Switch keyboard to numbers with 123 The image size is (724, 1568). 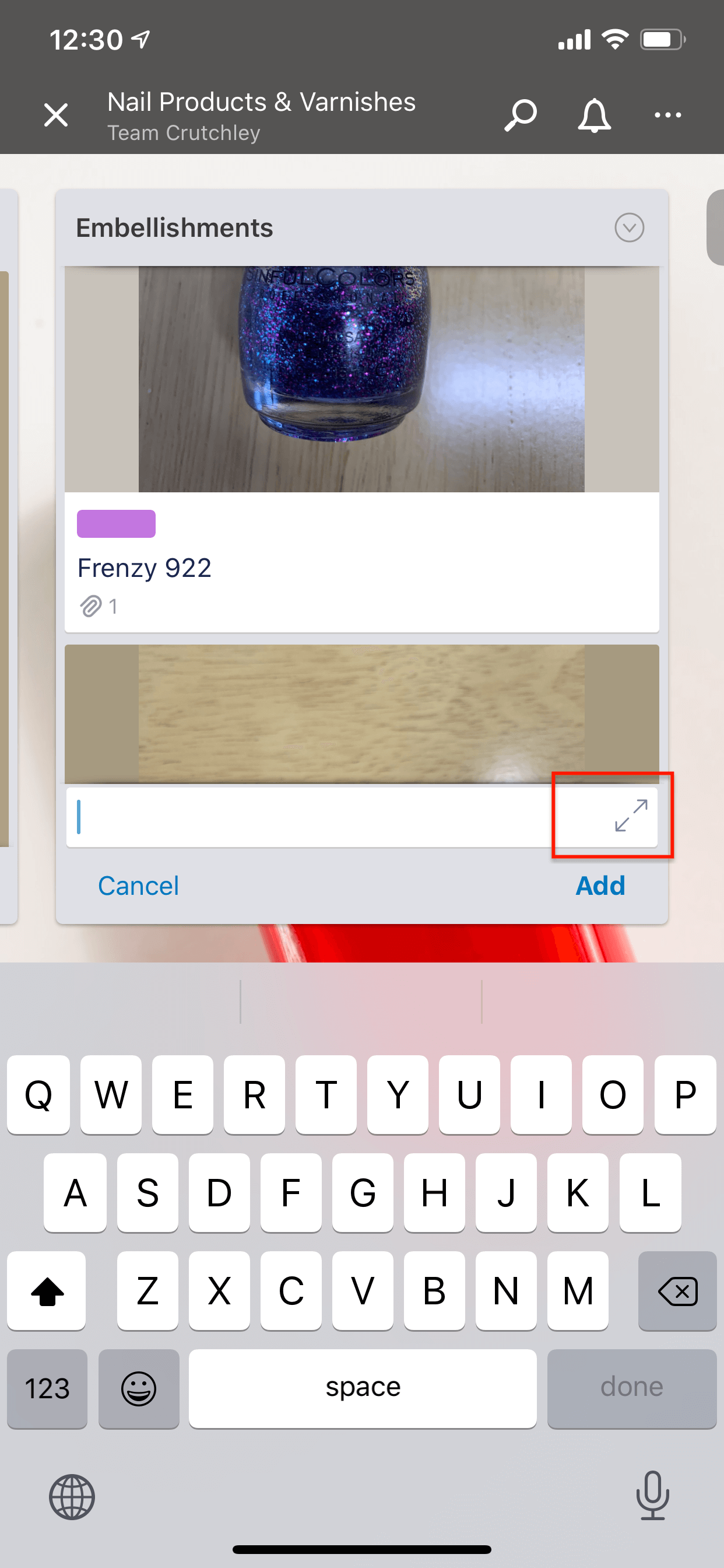47,1388
